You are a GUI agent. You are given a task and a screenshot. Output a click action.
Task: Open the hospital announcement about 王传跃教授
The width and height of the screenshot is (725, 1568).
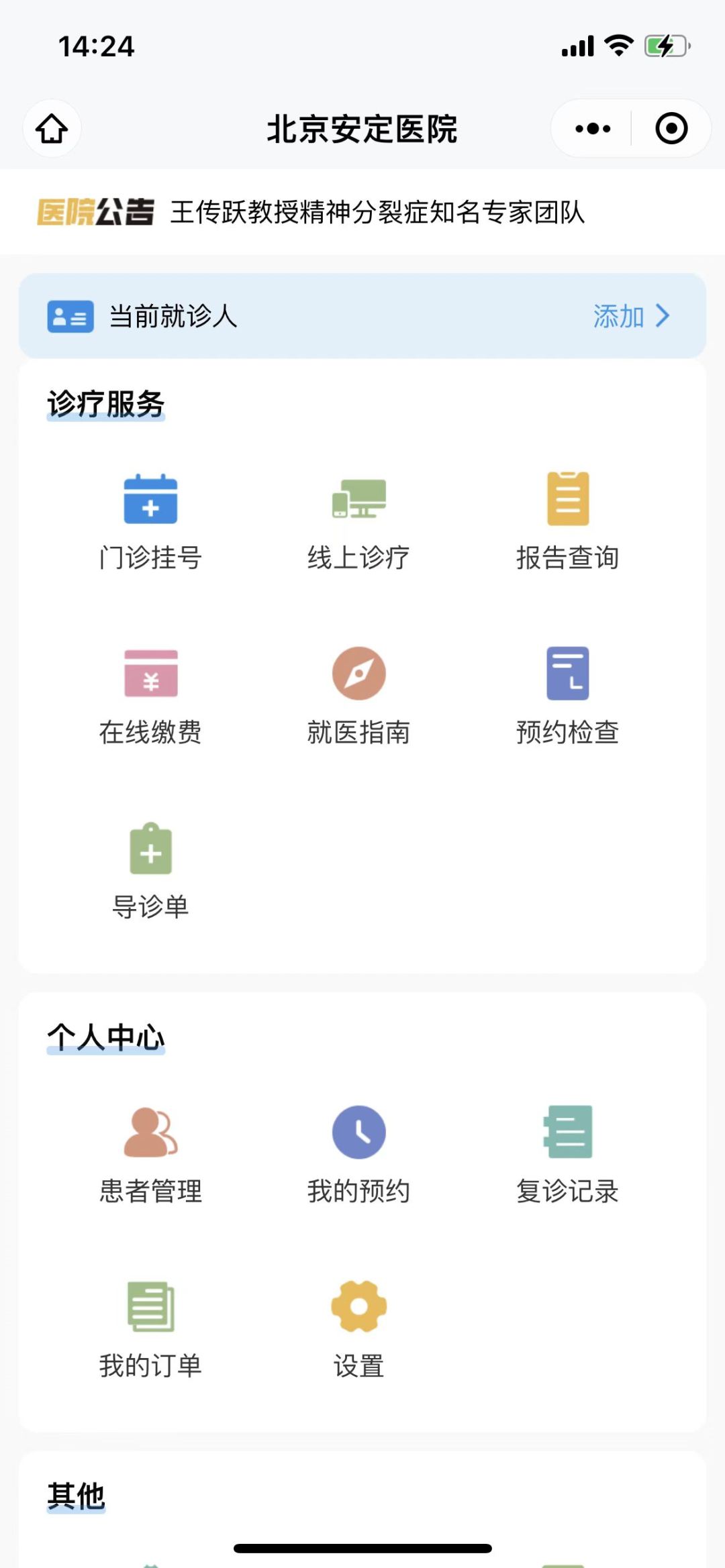tap(377, 212)
